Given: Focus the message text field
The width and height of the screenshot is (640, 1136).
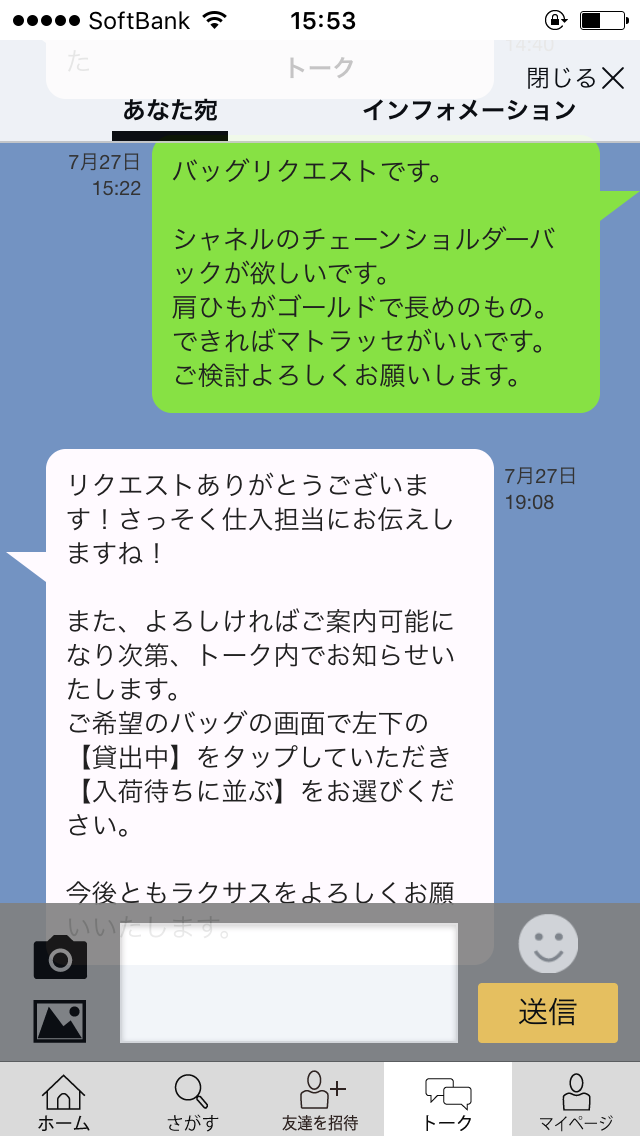Looking at the screenshot, I should 289,983.
